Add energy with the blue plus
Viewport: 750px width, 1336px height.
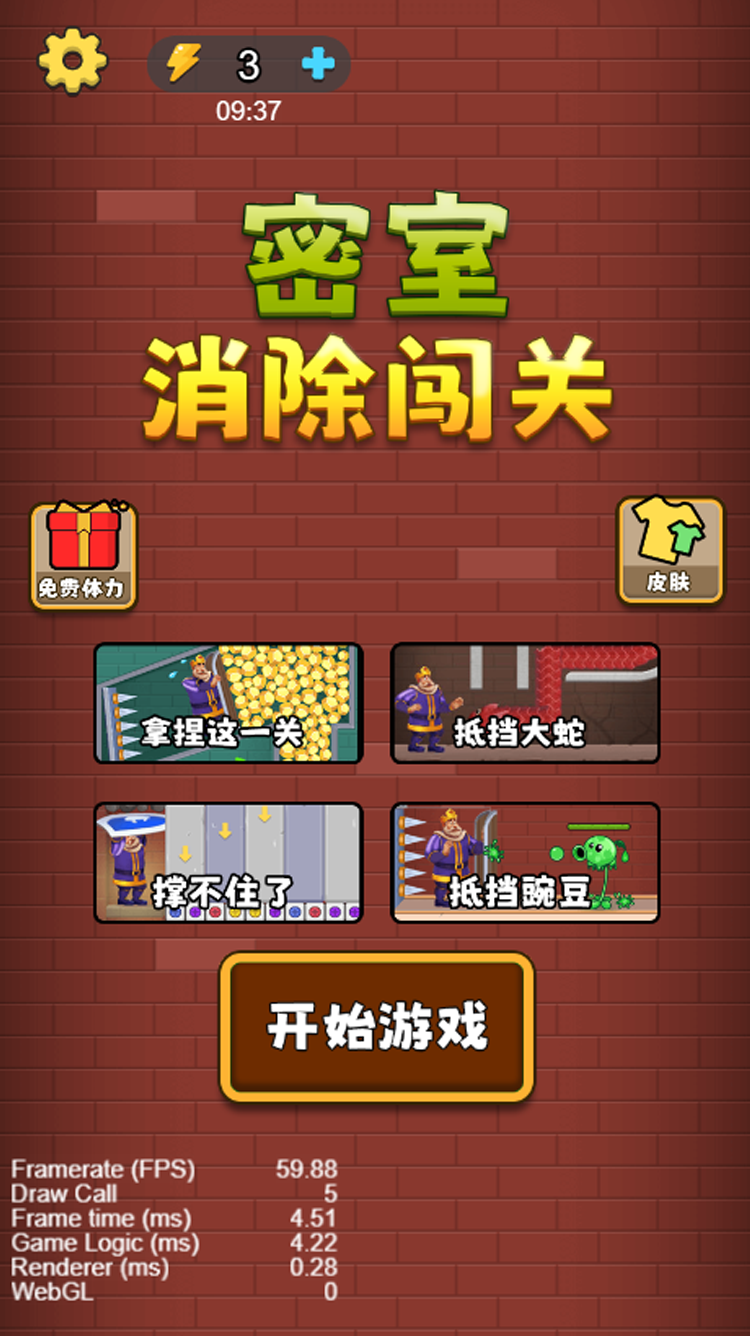pos(318,65)
